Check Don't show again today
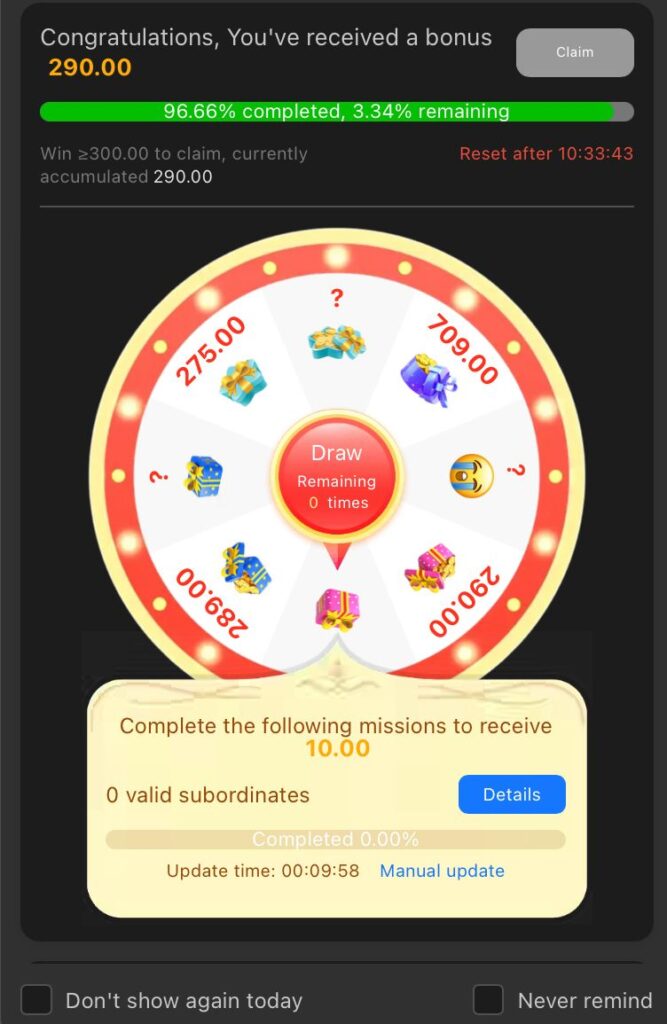 coord(37,999)
